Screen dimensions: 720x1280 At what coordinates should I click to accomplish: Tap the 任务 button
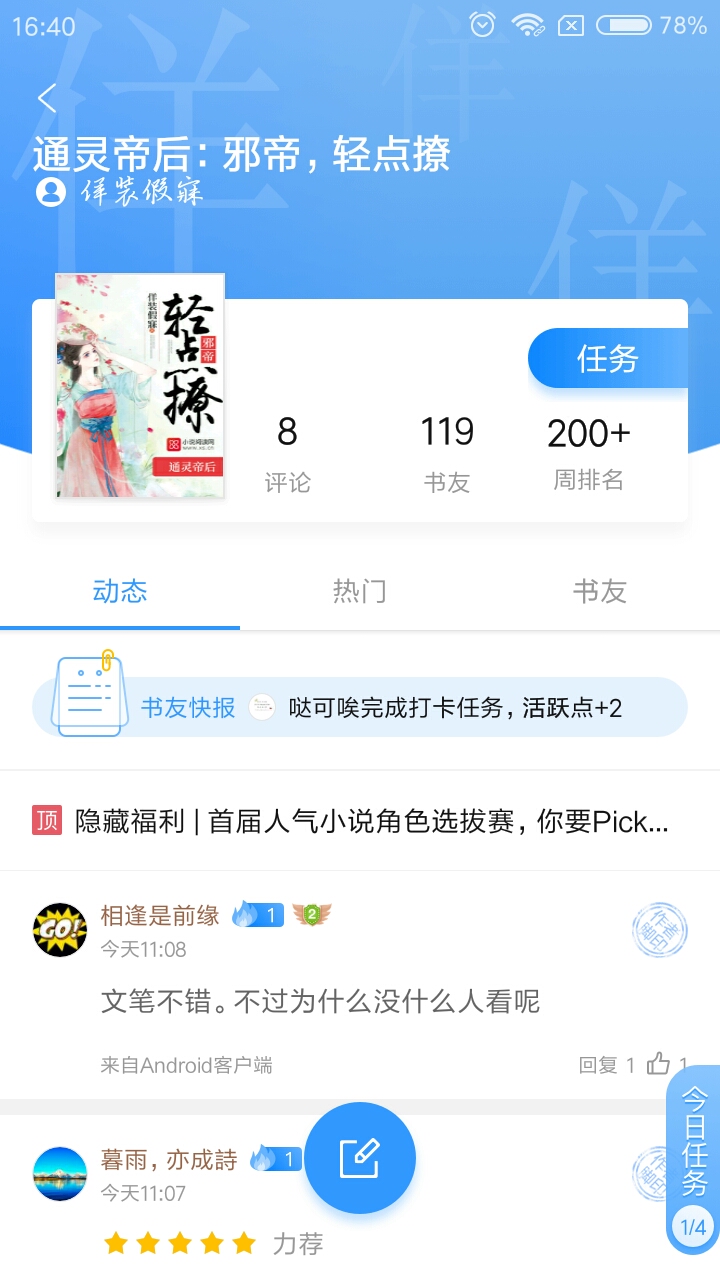pos(607,358)
